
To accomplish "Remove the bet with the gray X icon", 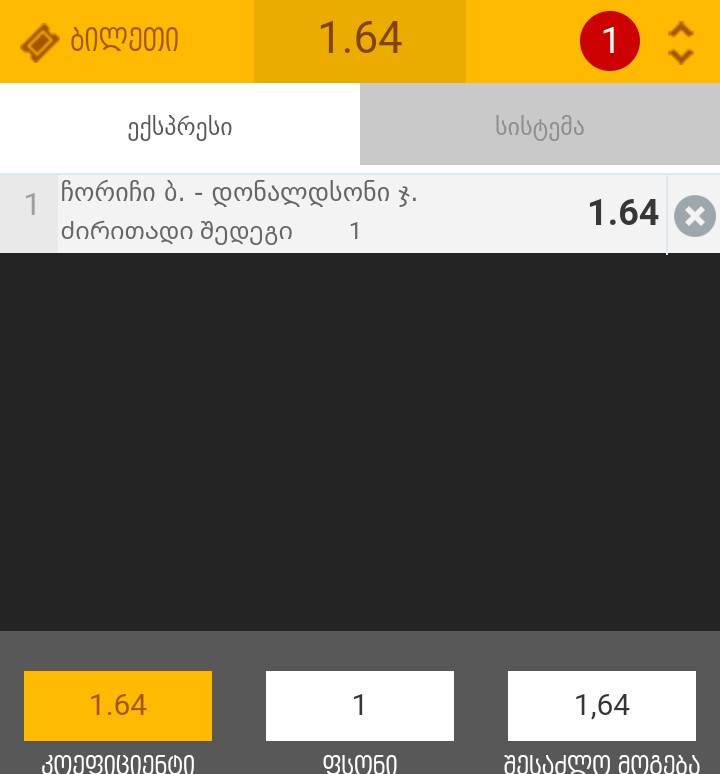I will (694, 215).
